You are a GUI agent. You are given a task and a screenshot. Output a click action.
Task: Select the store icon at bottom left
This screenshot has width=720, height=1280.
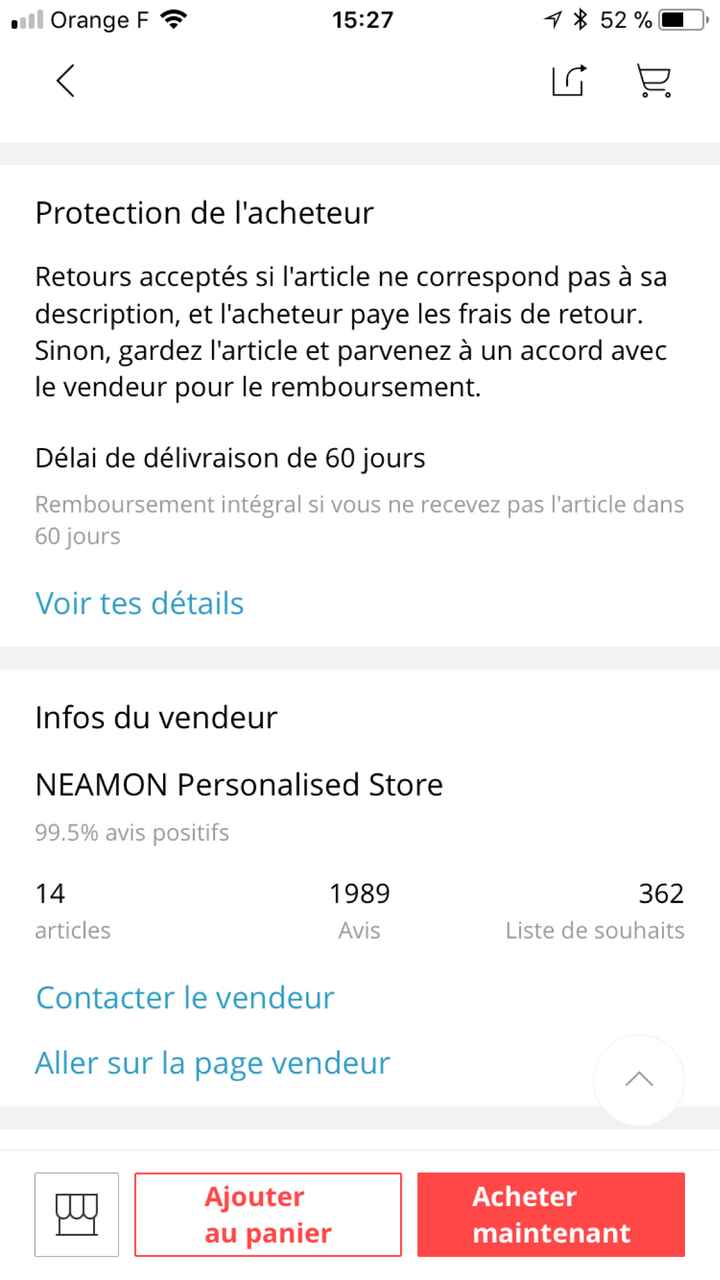[76, 1213]
